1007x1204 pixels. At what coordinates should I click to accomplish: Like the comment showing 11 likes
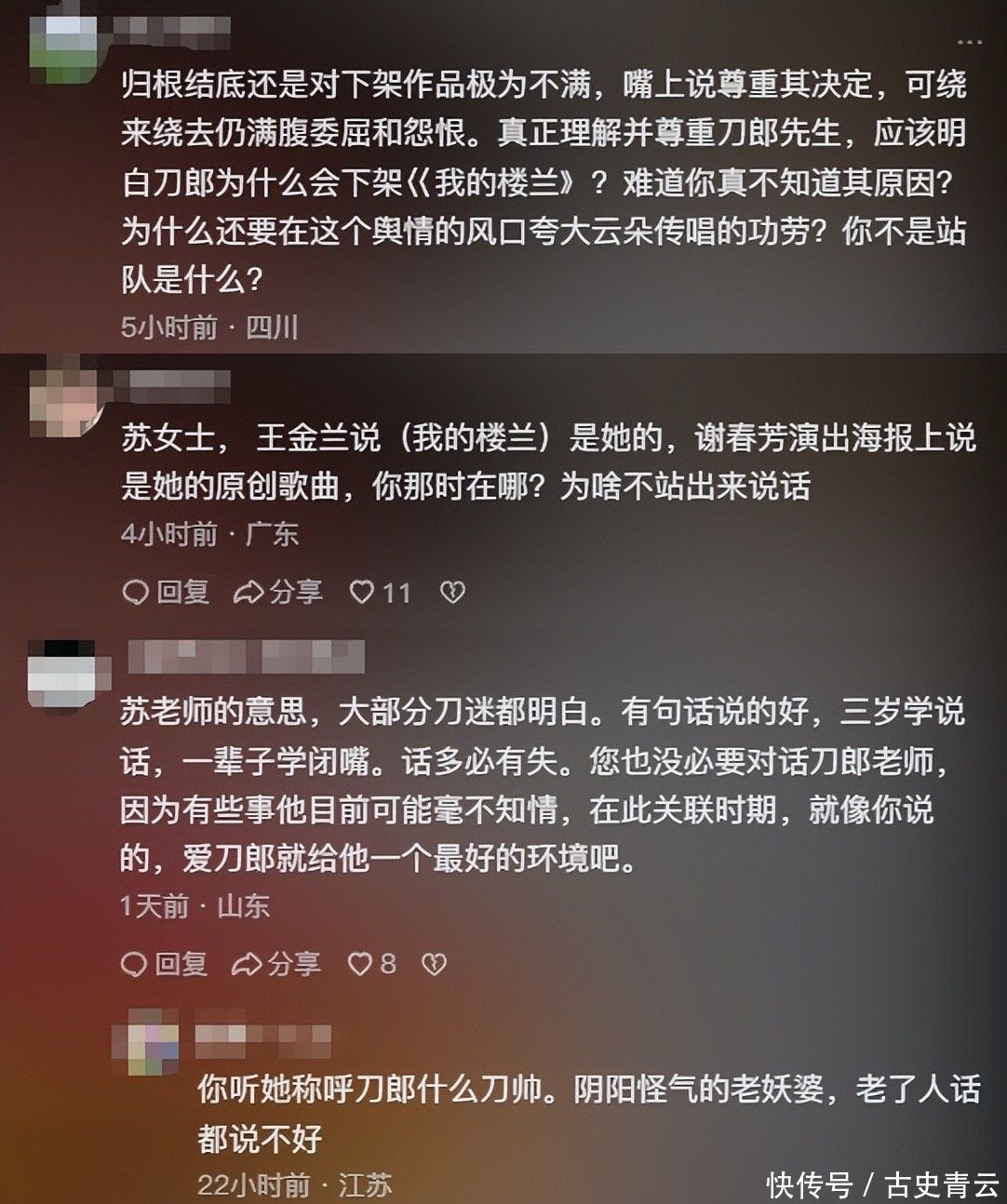(x=380, y=592)
